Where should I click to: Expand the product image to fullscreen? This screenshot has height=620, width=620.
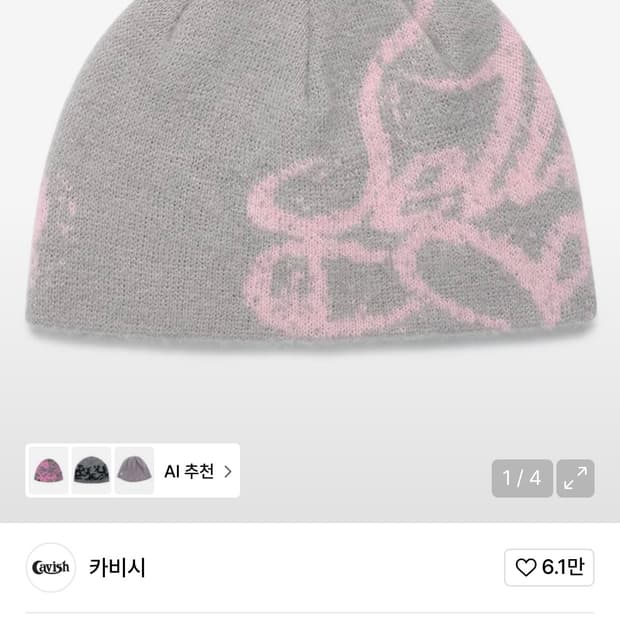coord(575,478)
